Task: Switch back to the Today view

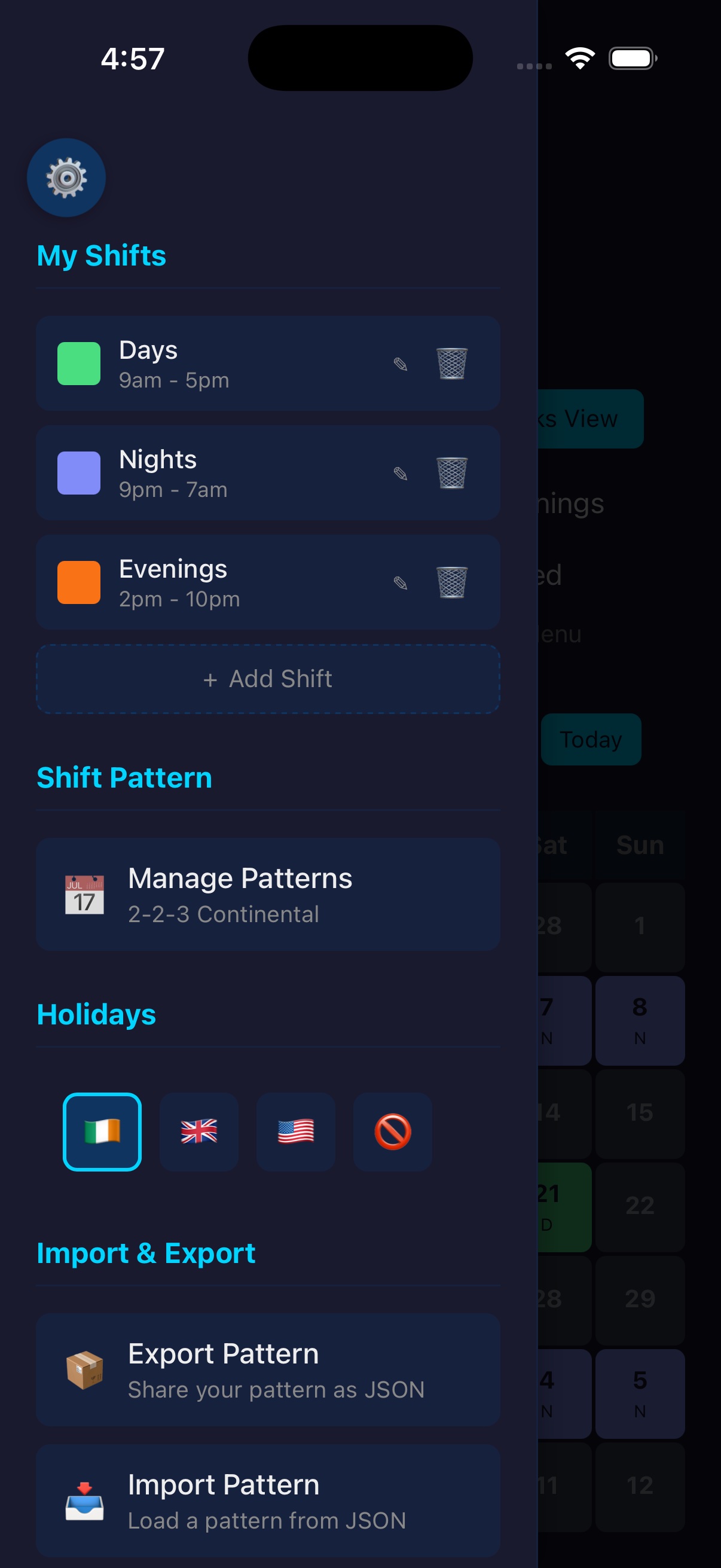Action: click(589, 739)
